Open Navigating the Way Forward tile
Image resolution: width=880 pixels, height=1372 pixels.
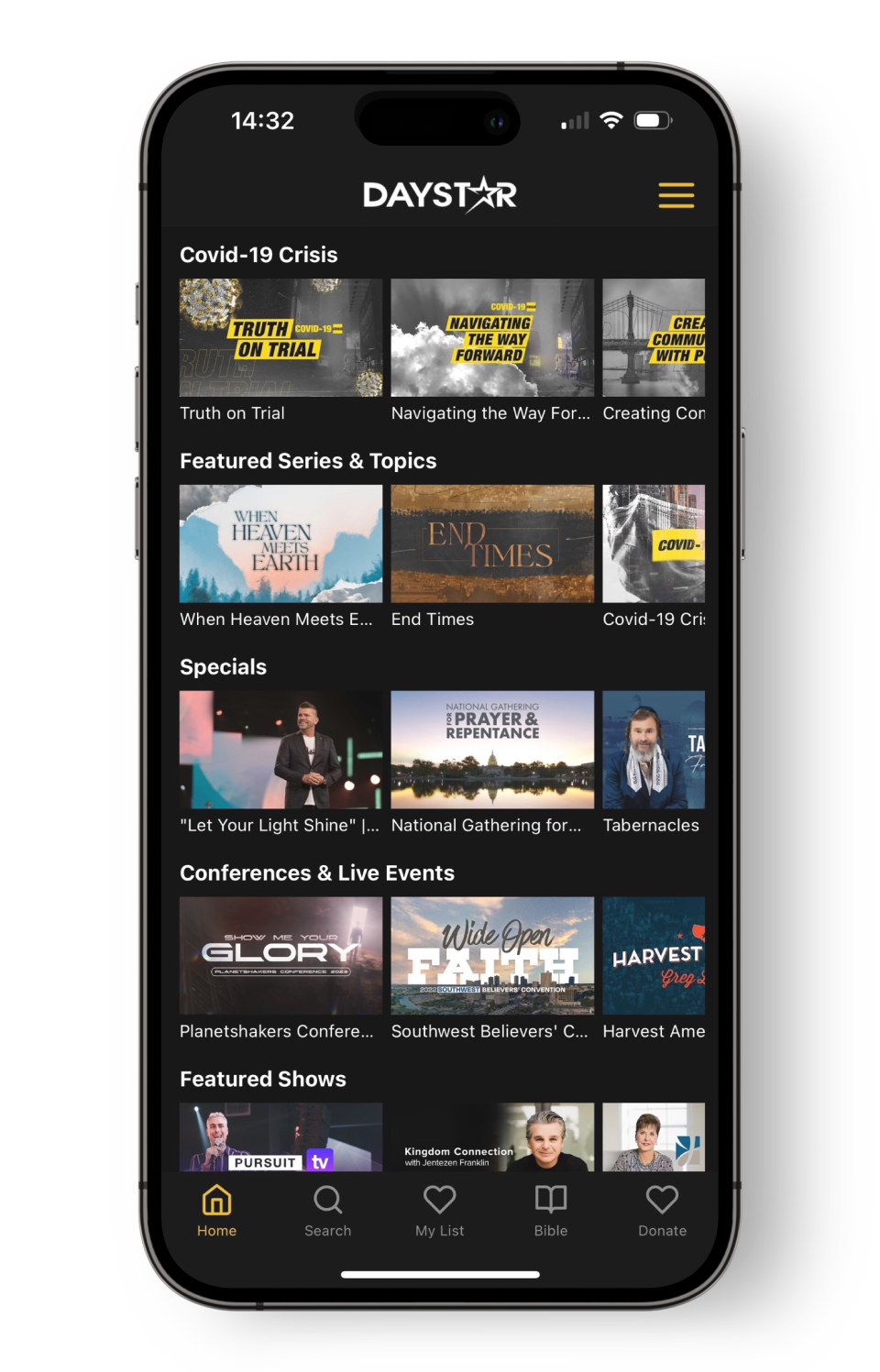click(492, 337)
